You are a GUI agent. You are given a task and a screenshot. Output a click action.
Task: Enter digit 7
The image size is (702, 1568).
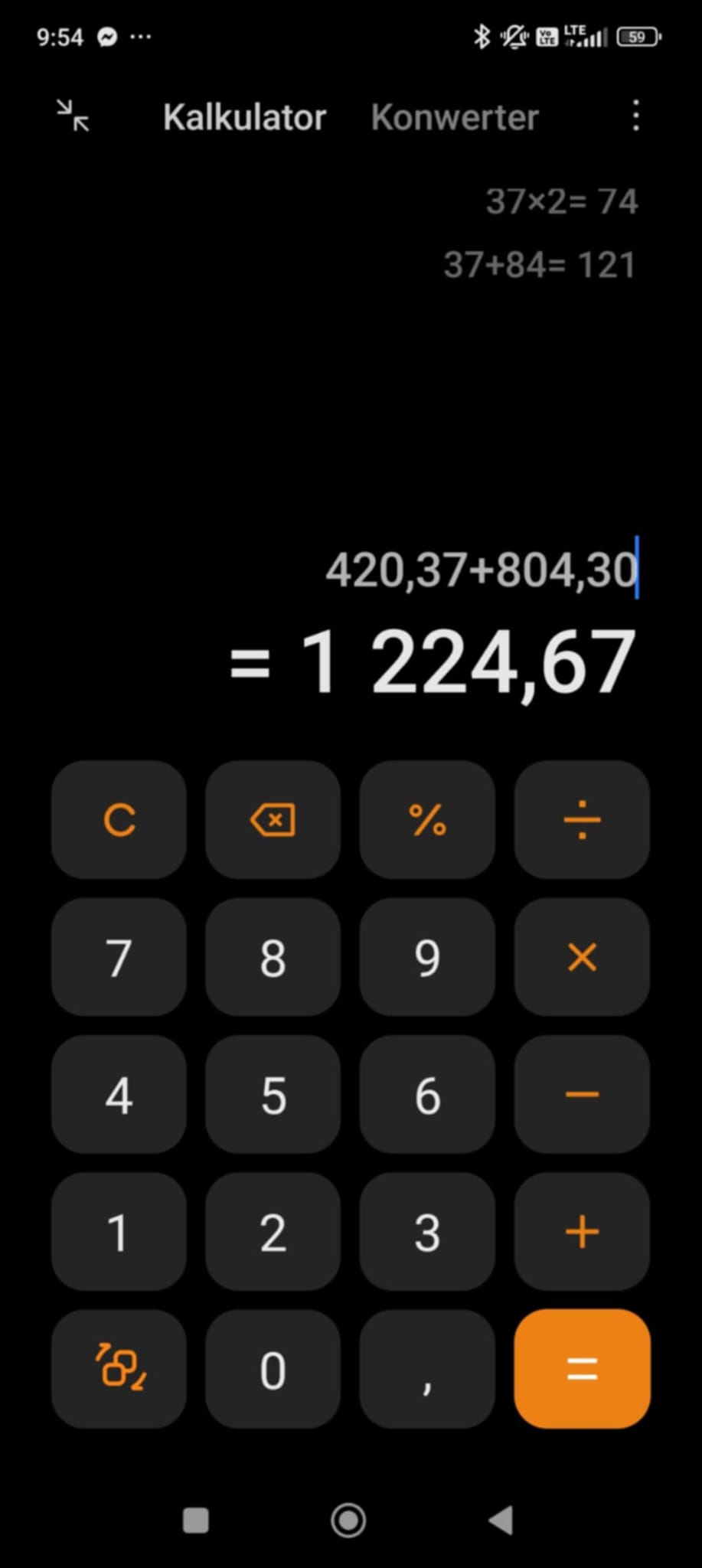pos(119,957)
